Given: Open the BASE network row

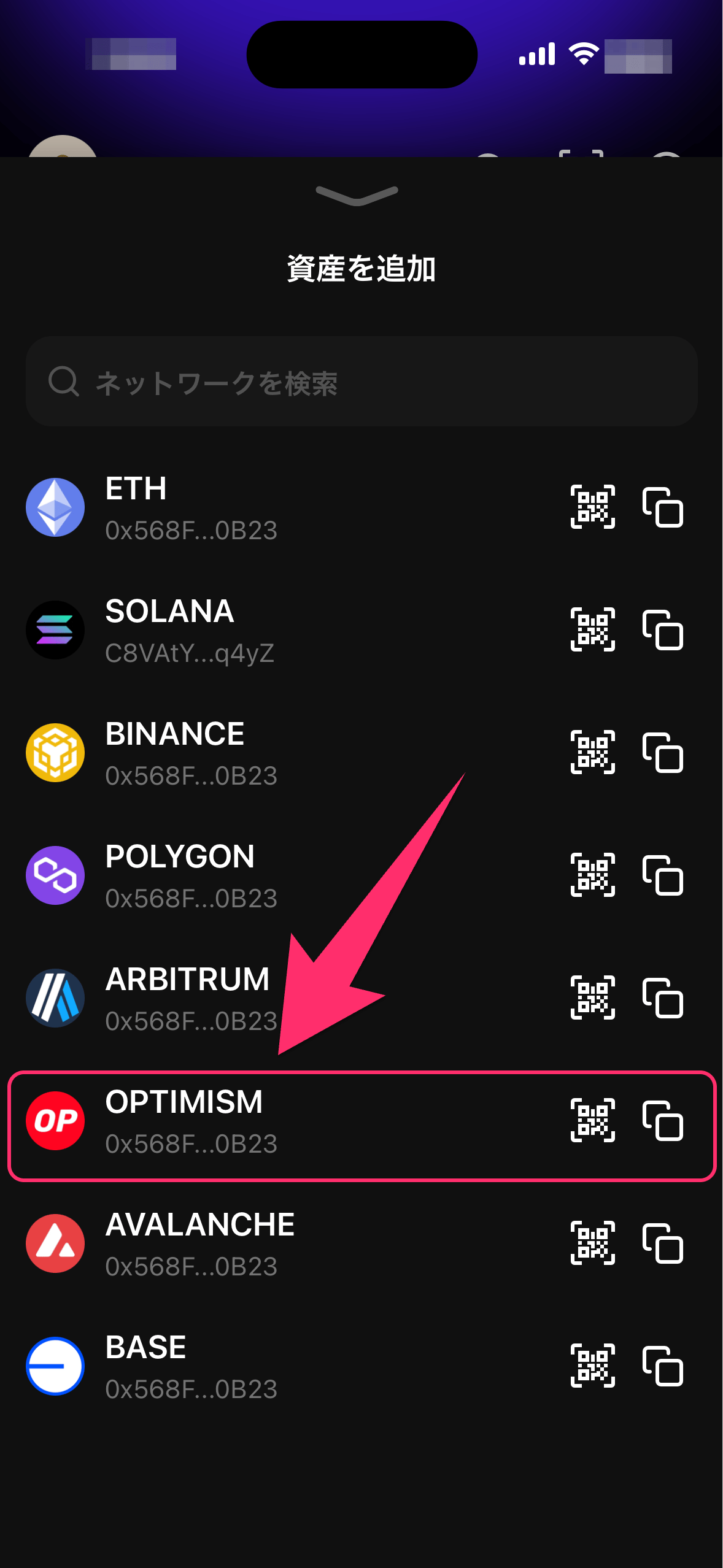Looking at the screenshot, I should coord(246,1366).
